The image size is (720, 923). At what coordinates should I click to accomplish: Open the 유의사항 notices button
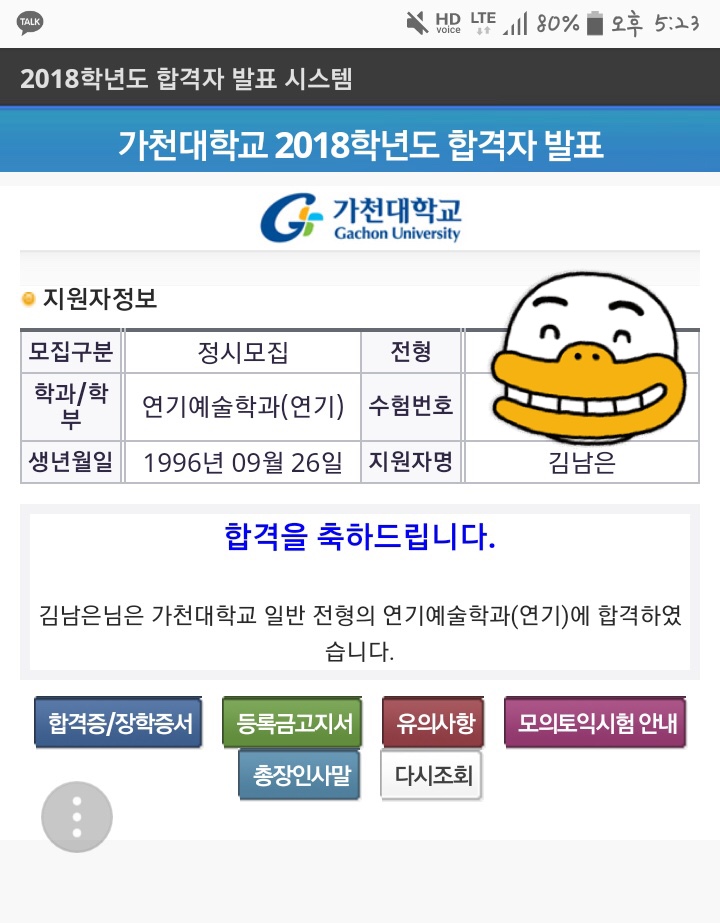[x=434, y=723]
